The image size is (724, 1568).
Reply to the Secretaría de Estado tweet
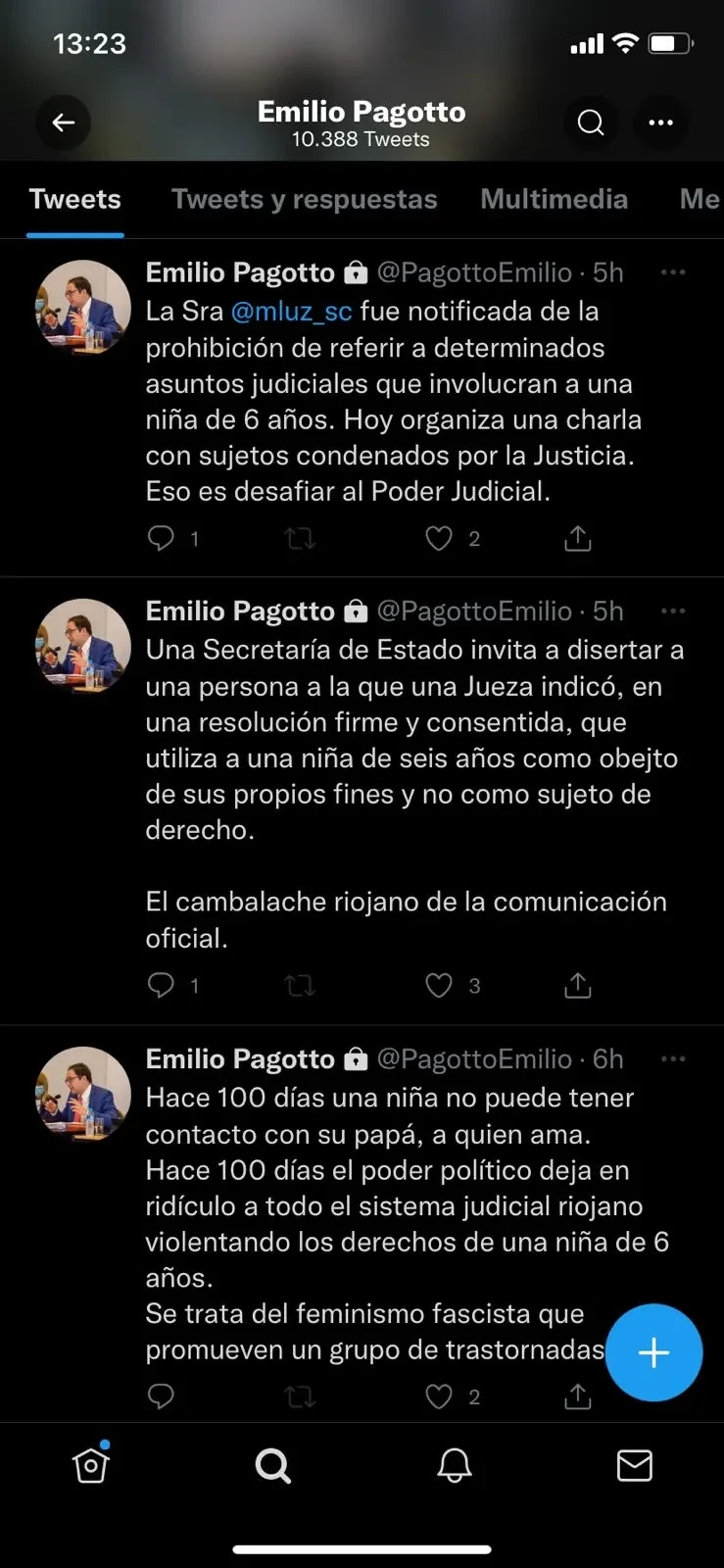pyautogui.click(x=161, y=985)
